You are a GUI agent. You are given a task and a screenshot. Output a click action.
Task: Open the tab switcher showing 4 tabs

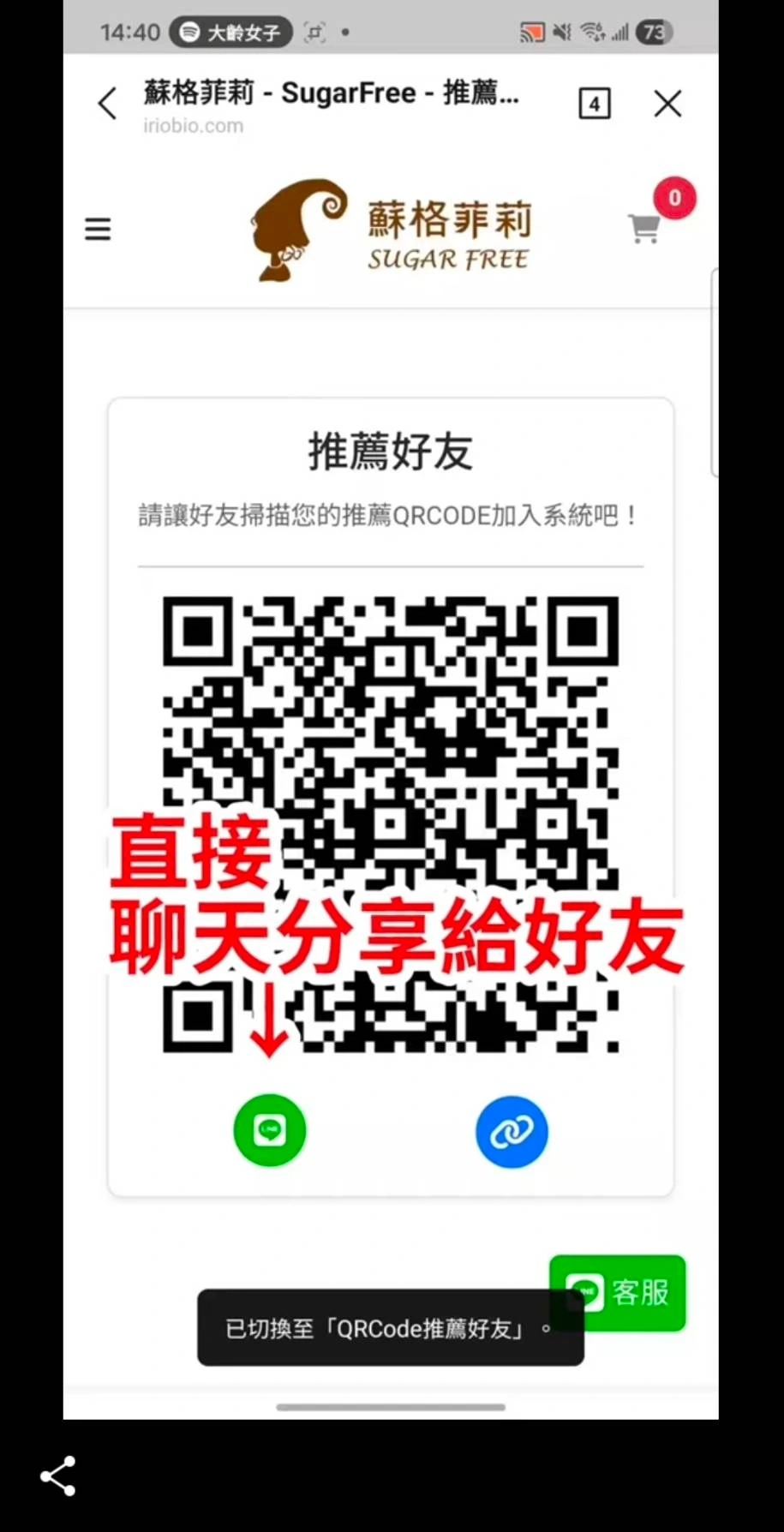point(595,104)
